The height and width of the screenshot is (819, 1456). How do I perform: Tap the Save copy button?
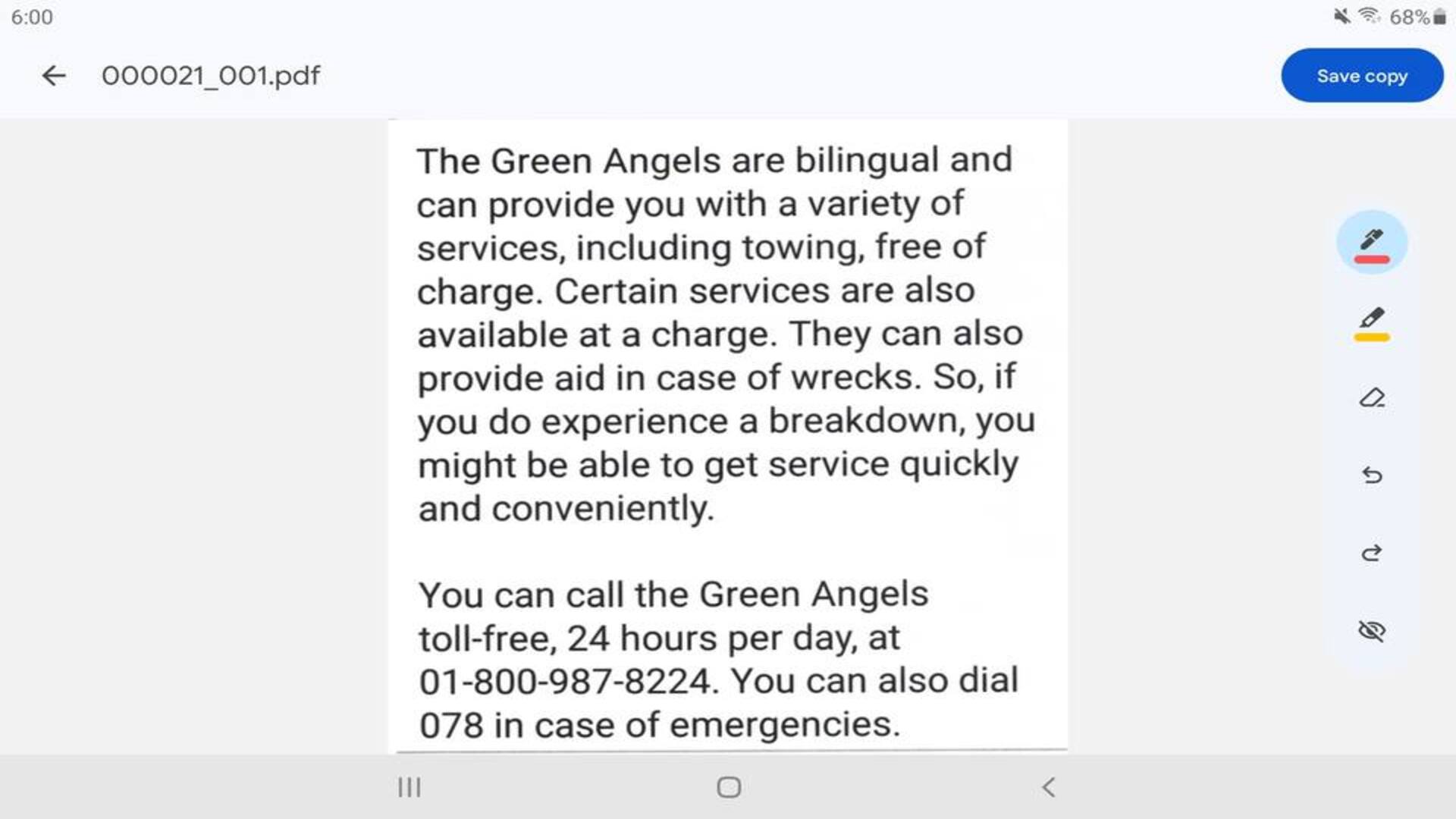(x=1362, y=76)
